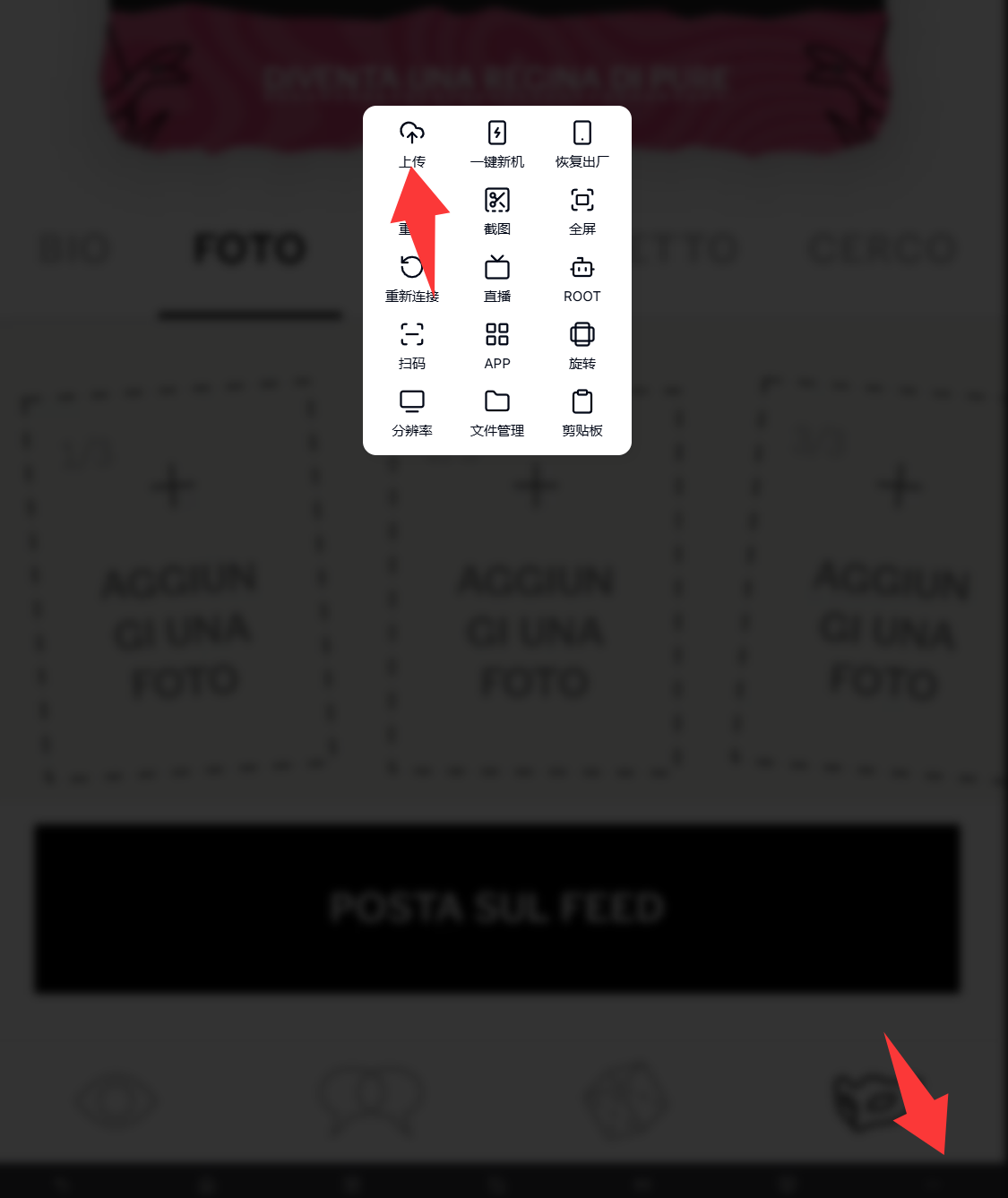This screenshot has width=1008, height=1198.
Task: Rotate the screen with 旋转
Action: coord(582,345)
